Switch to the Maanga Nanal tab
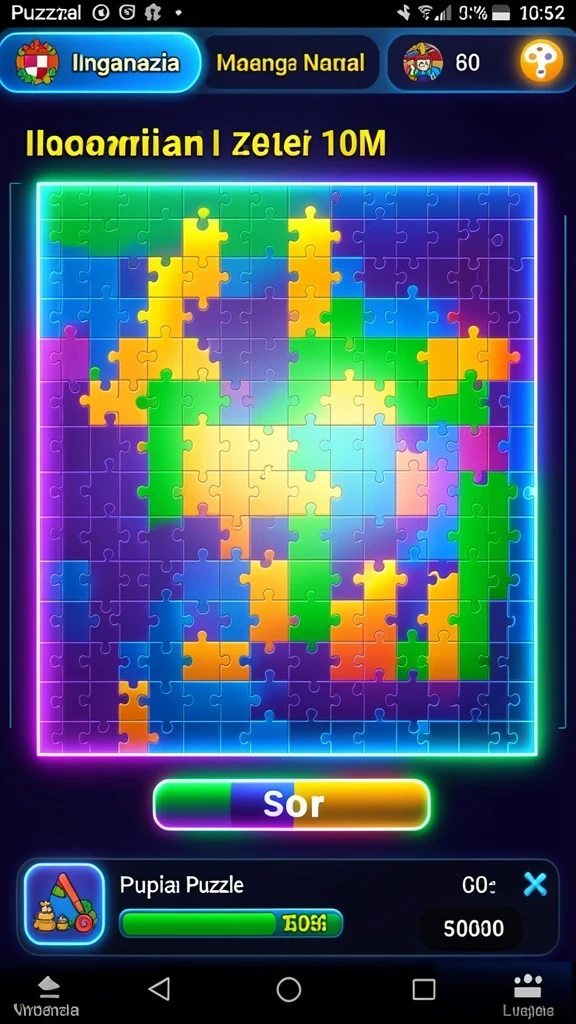Viewport: 576px width, 1024px height. [291, 63]
